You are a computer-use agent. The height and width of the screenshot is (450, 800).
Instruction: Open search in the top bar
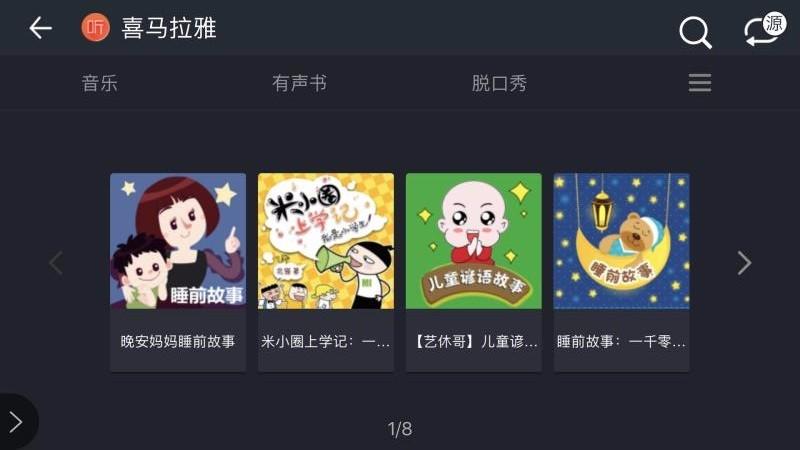[x=695, y=32]
